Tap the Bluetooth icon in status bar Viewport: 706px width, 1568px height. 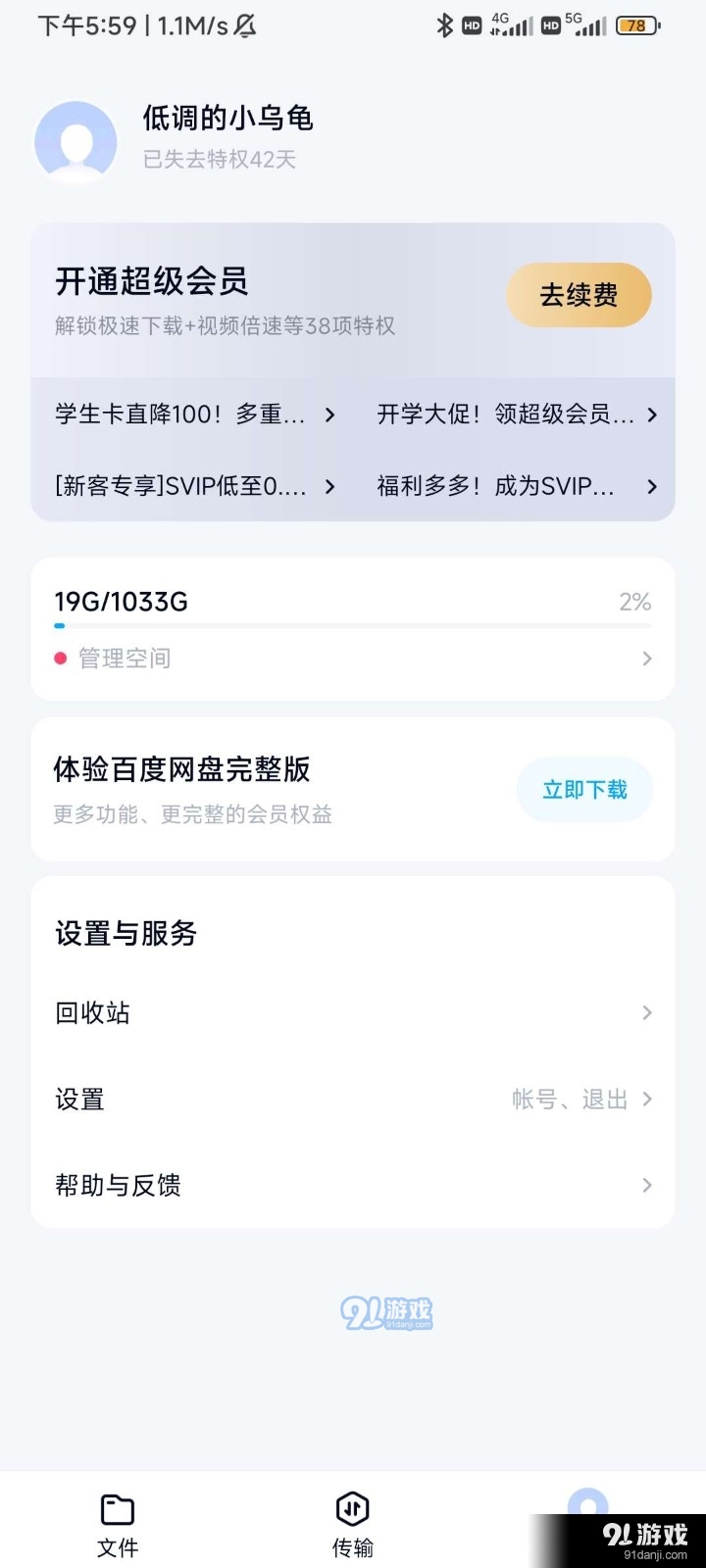point(446,25)
